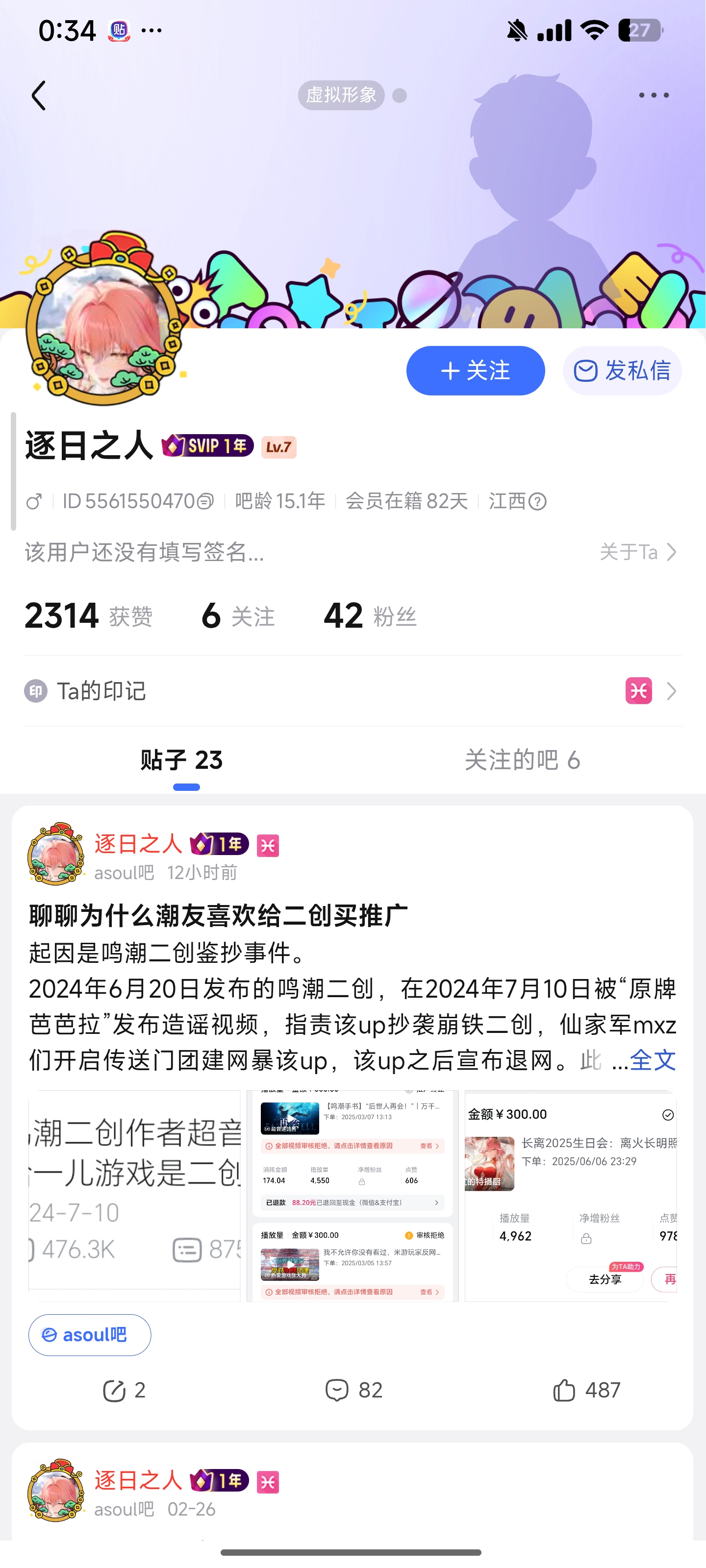This screenshot has width=706, height=1568.
Task: Open the 关于Ta details
Action: (x=637, y=552)
